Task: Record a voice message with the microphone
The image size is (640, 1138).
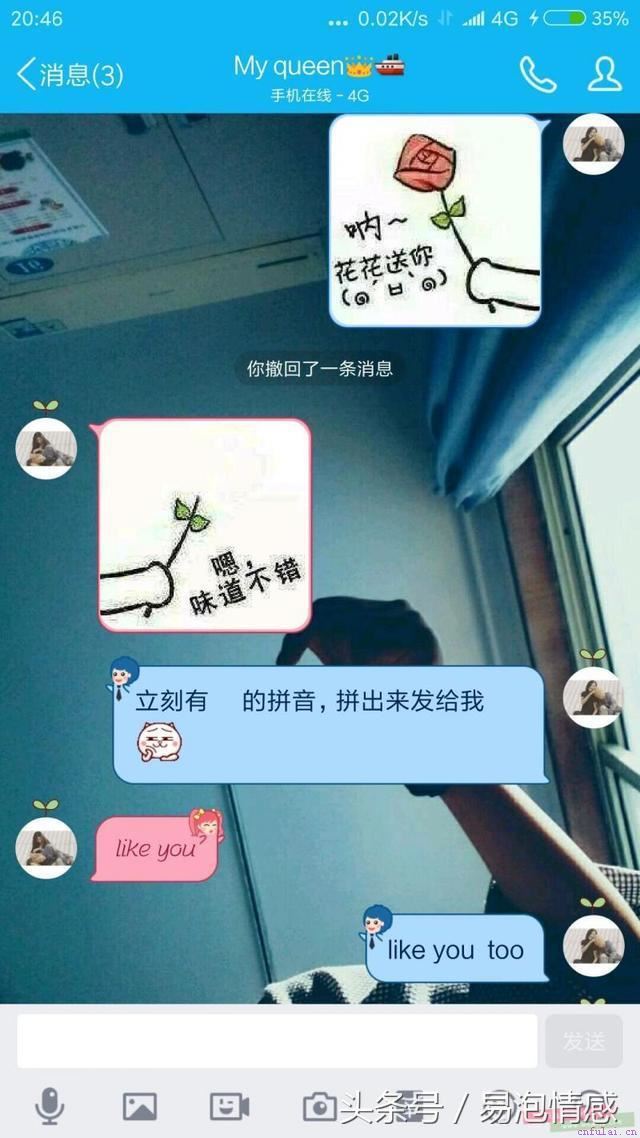Action: tap(49, 1106)
